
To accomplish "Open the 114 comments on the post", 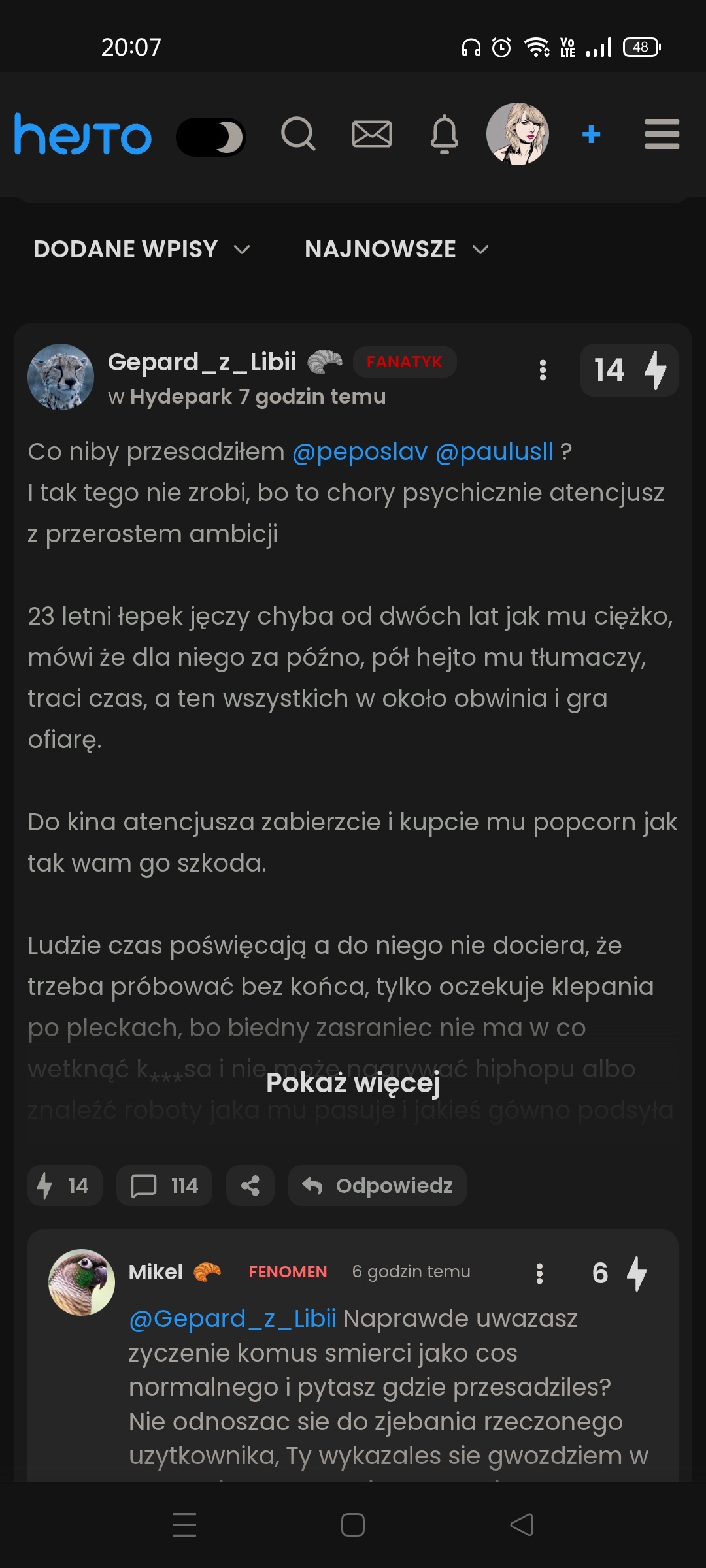I will coord(164,1185).
